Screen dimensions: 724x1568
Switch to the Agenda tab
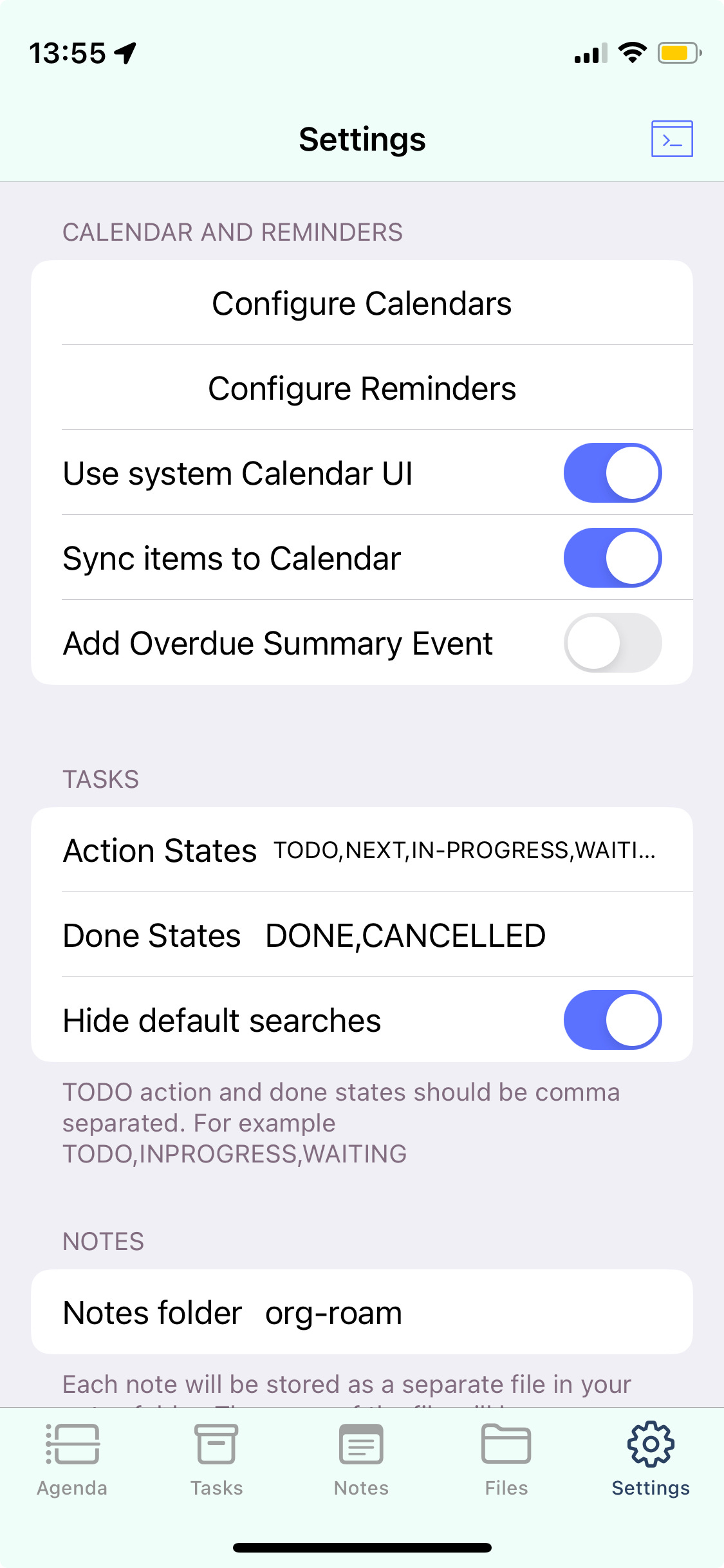[x=72, y=1460]
